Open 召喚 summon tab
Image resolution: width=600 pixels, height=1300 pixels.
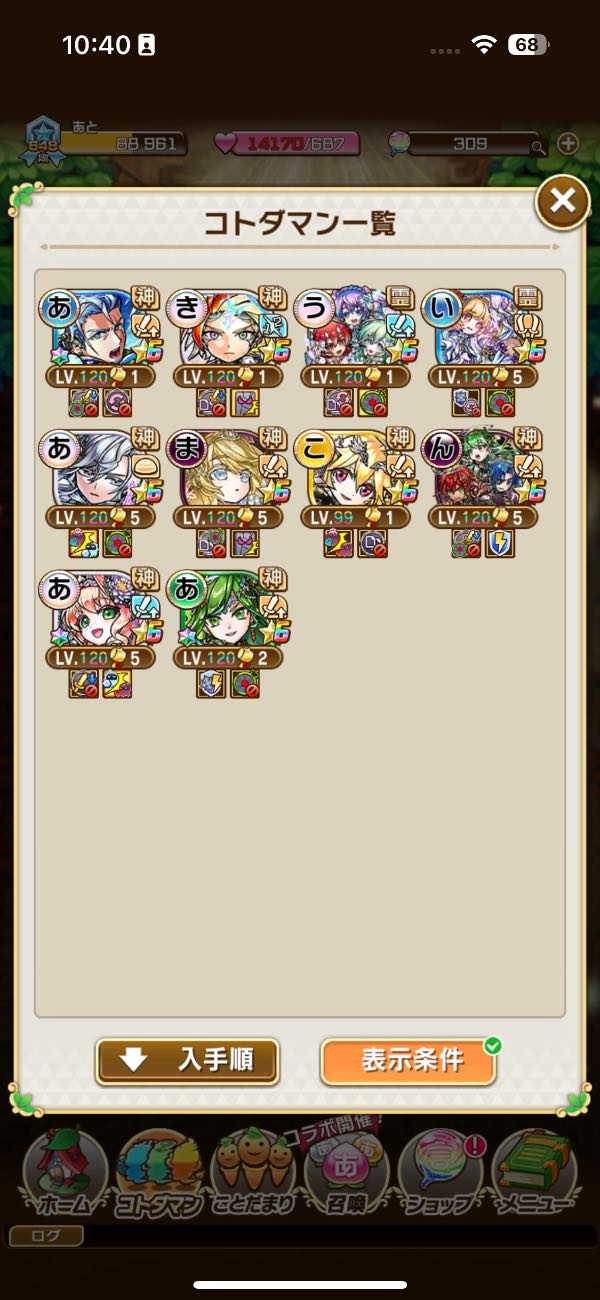point(346,1172)
